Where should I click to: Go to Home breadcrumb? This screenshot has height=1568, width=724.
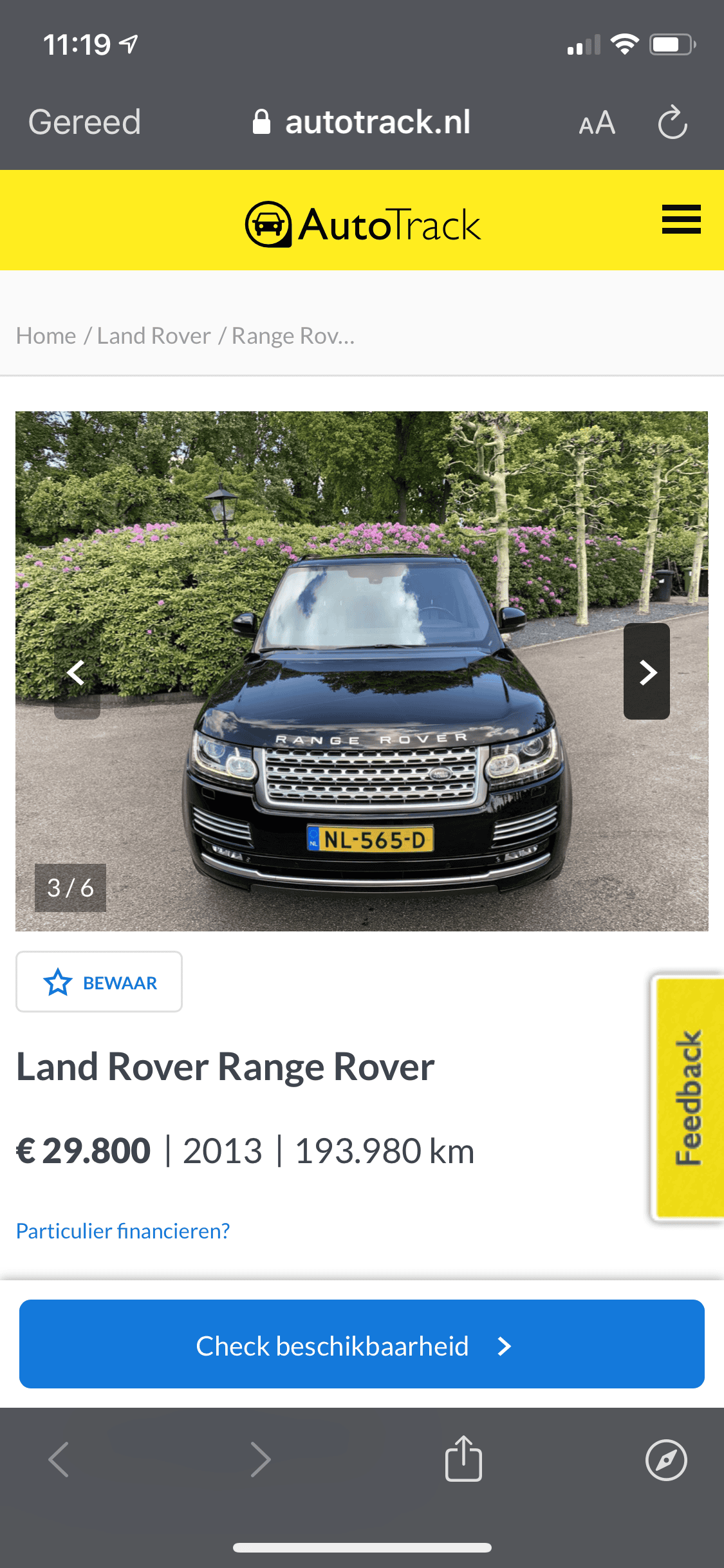[x=46, y=335]
